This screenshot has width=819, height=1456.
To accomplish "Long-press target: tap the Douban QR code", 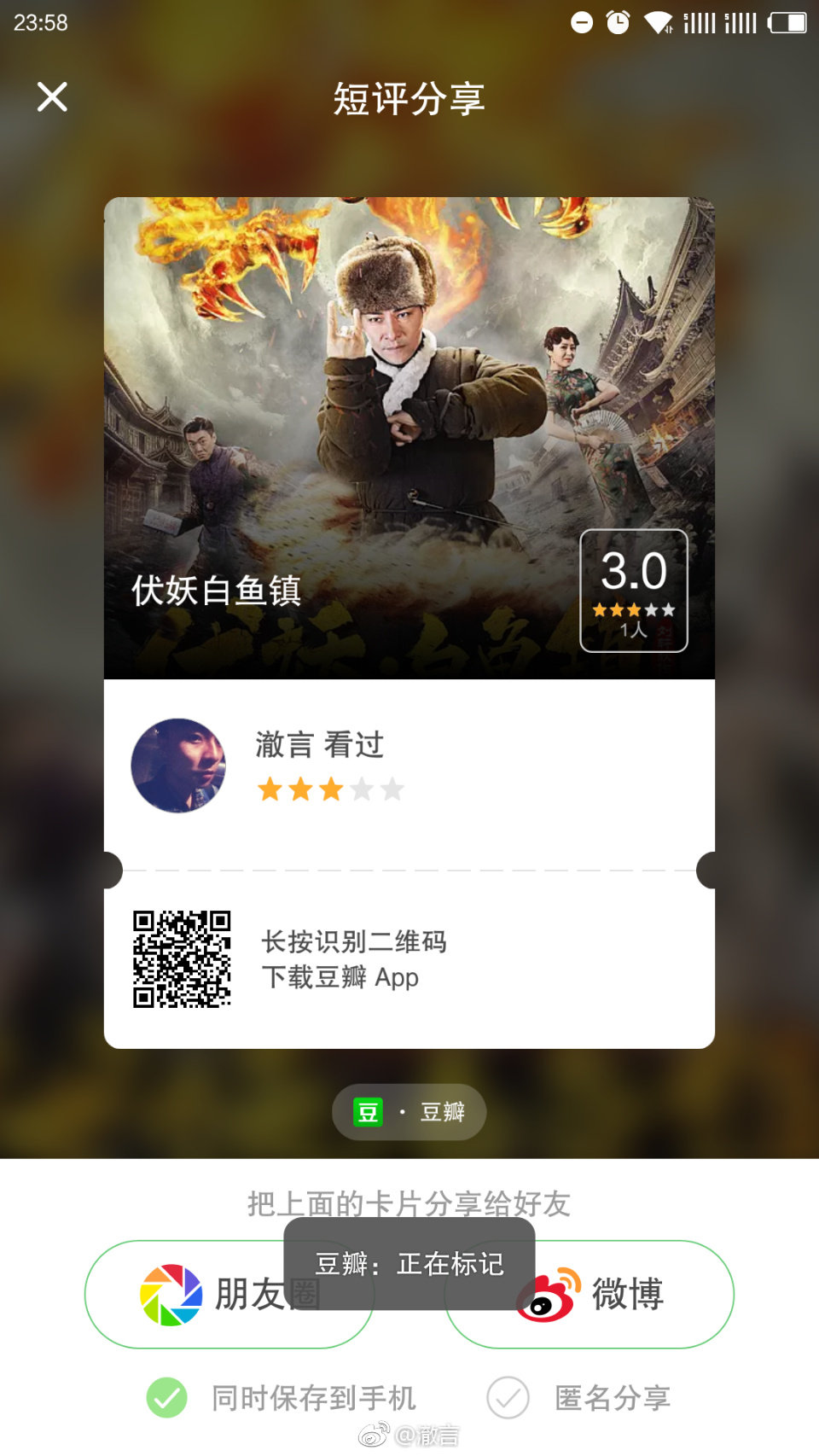I will point(181,958).
